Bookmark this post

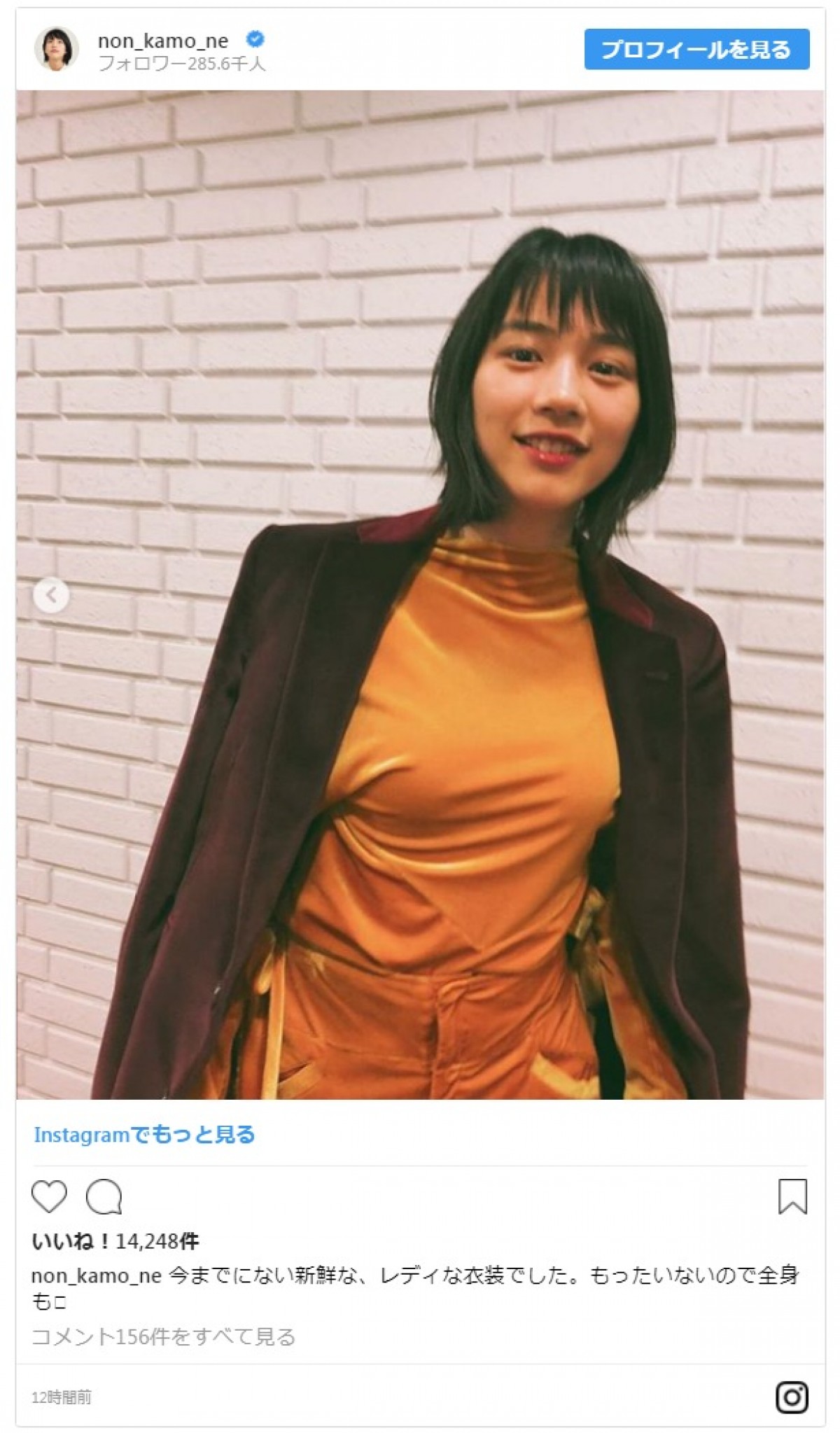[792, 1196]
